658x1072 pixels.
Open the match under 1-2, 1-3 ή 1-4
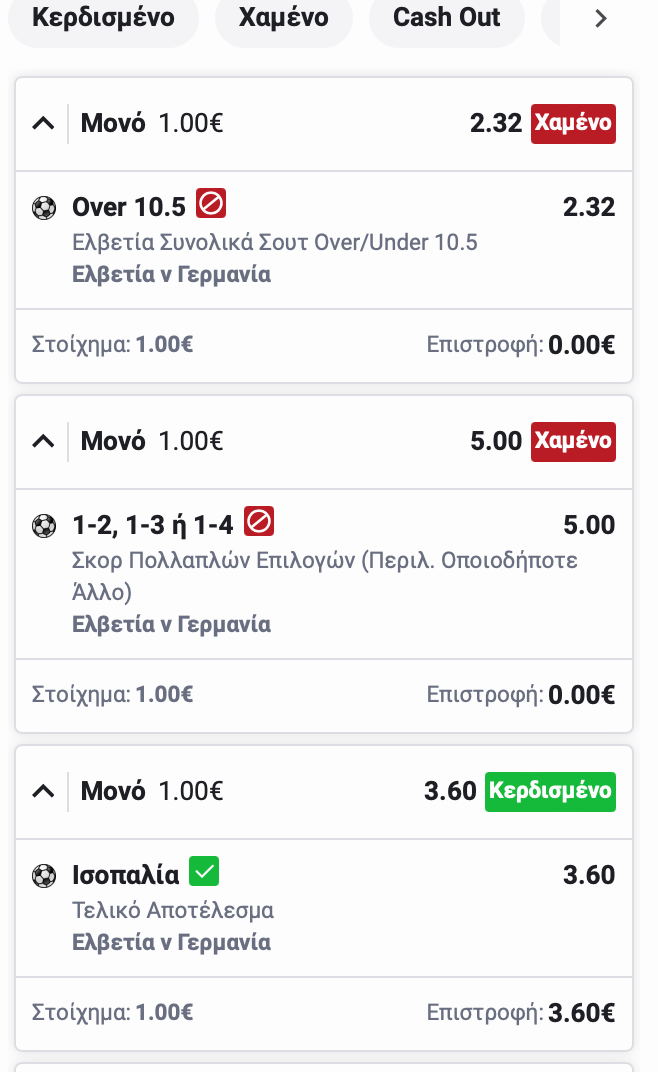pos(171,624)
